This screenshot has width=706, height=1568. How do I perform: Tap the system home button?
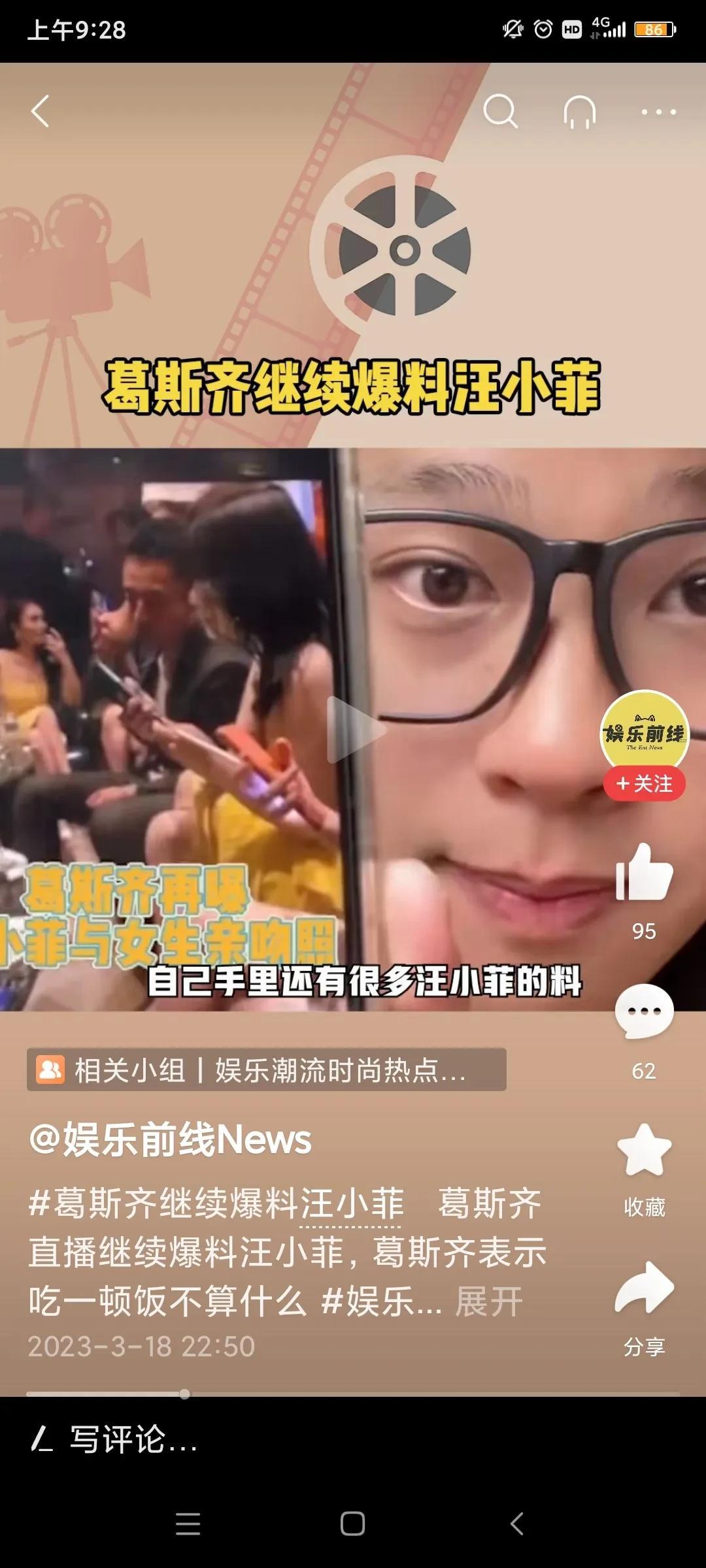352,1524
